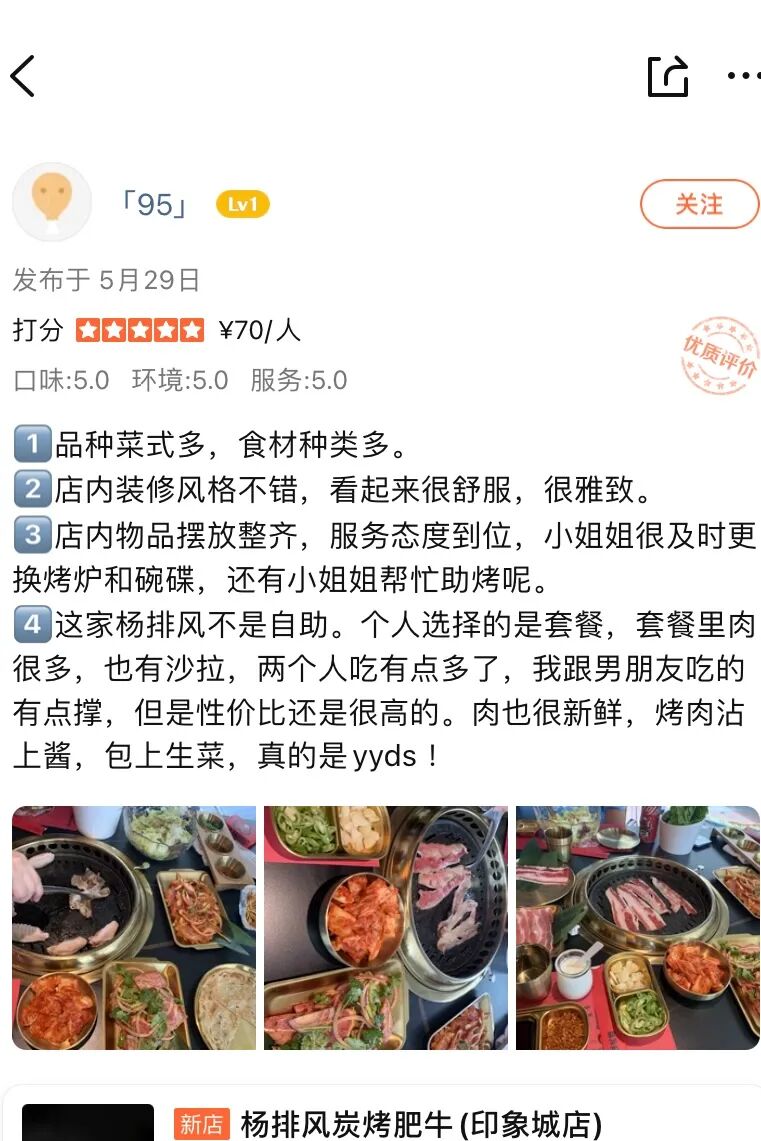The width and height of the screenshot is (761, 1141).
Task: Open the username 「95」 profile link
Action: point(155,204)
